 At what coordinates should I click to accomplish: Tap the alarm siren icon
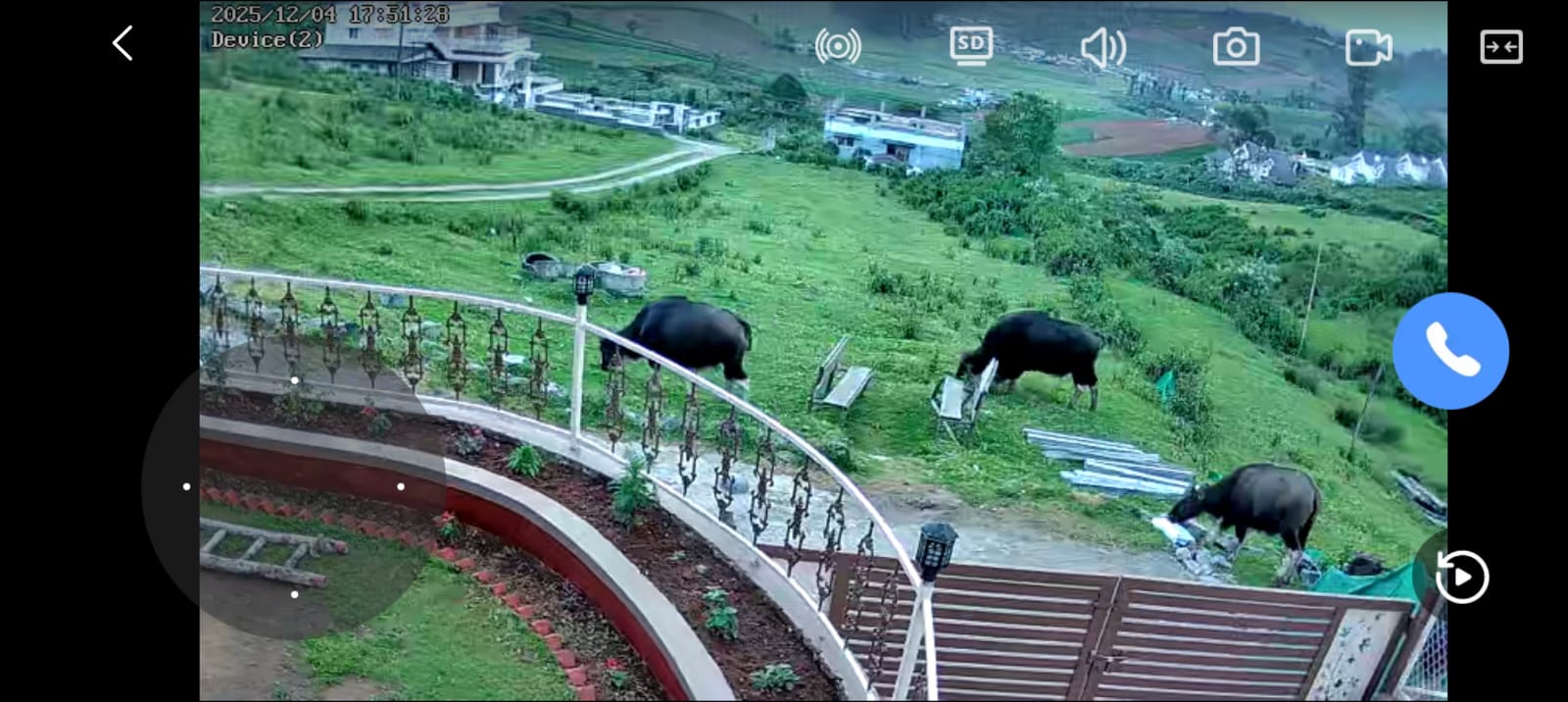[838, 46]
